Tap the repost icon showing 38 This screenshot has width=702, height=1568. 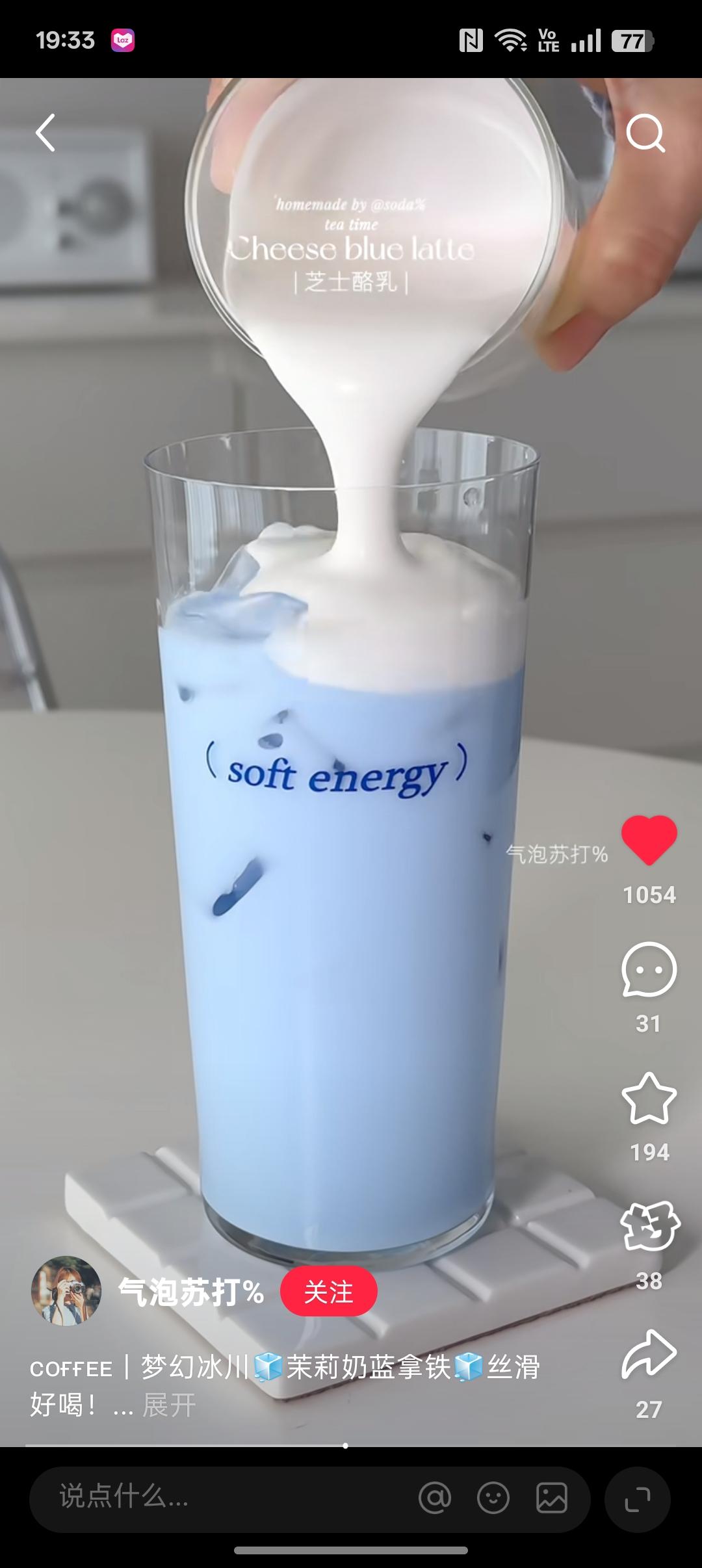(649, 1225)
